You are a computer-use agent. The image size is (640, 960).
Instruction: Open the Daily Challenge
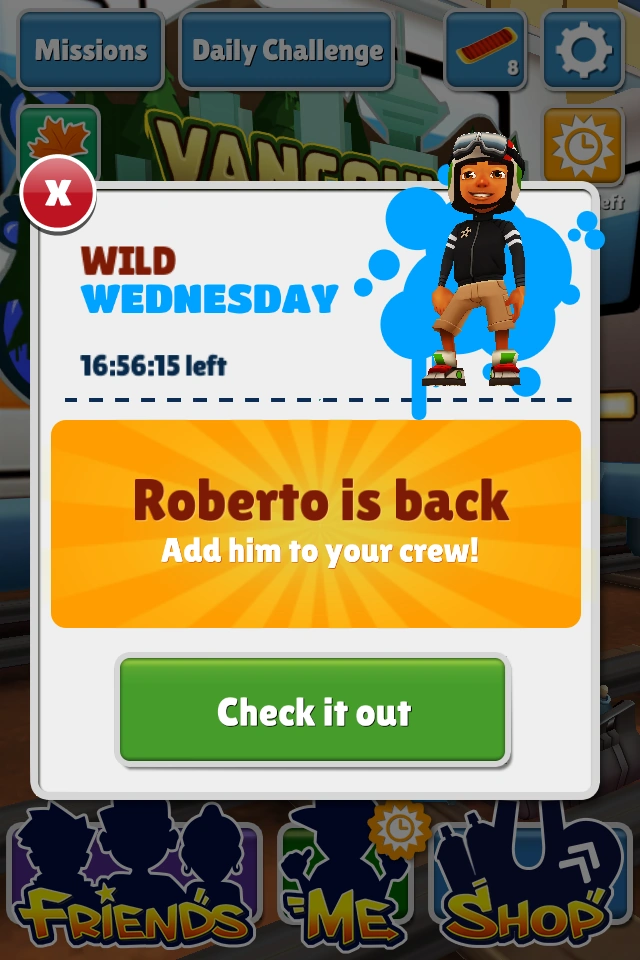point(287,50)
